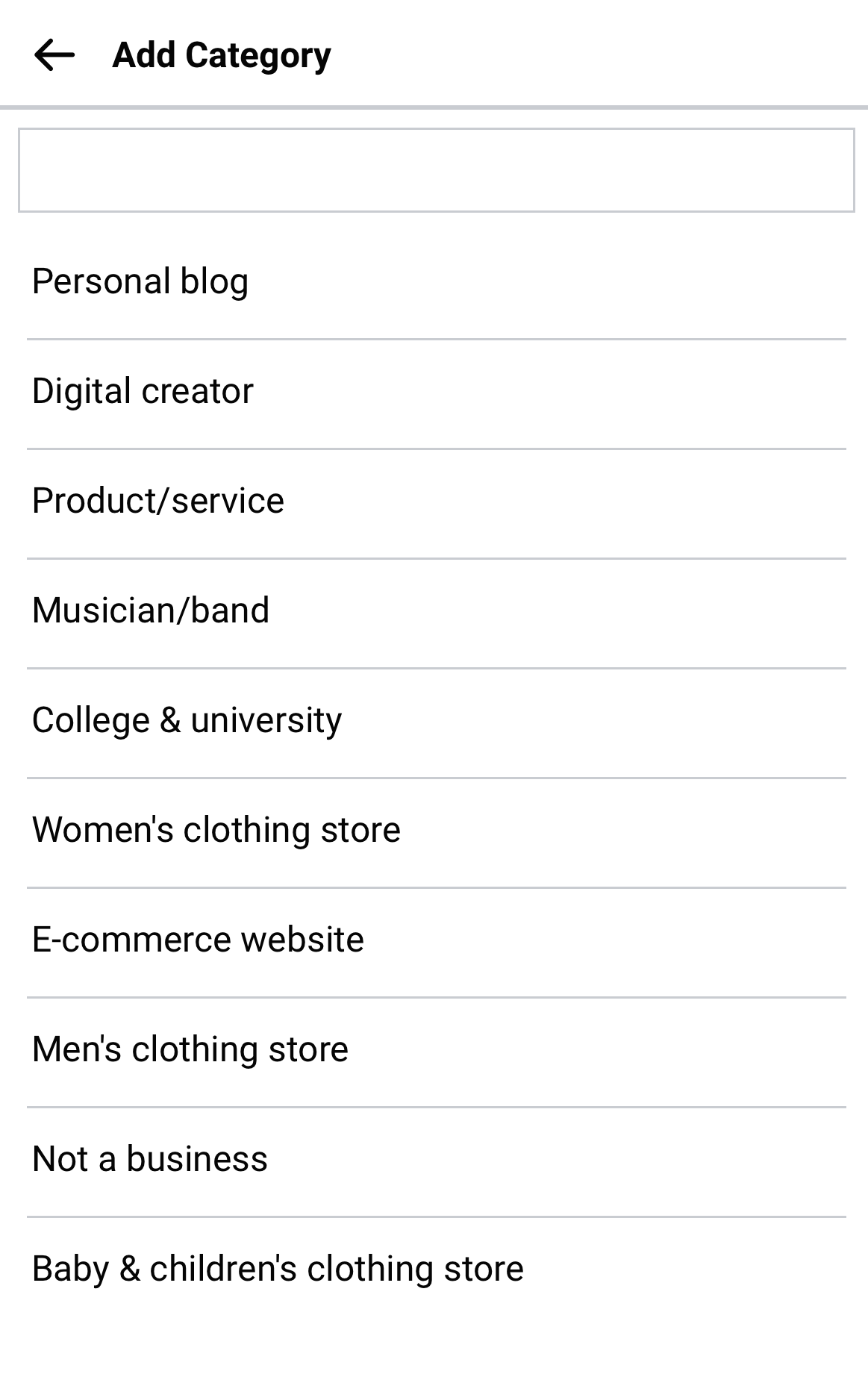This screenshot has width=868, height=1374.
Task: Pick Digital creator as page category
Action: point(142,390)
